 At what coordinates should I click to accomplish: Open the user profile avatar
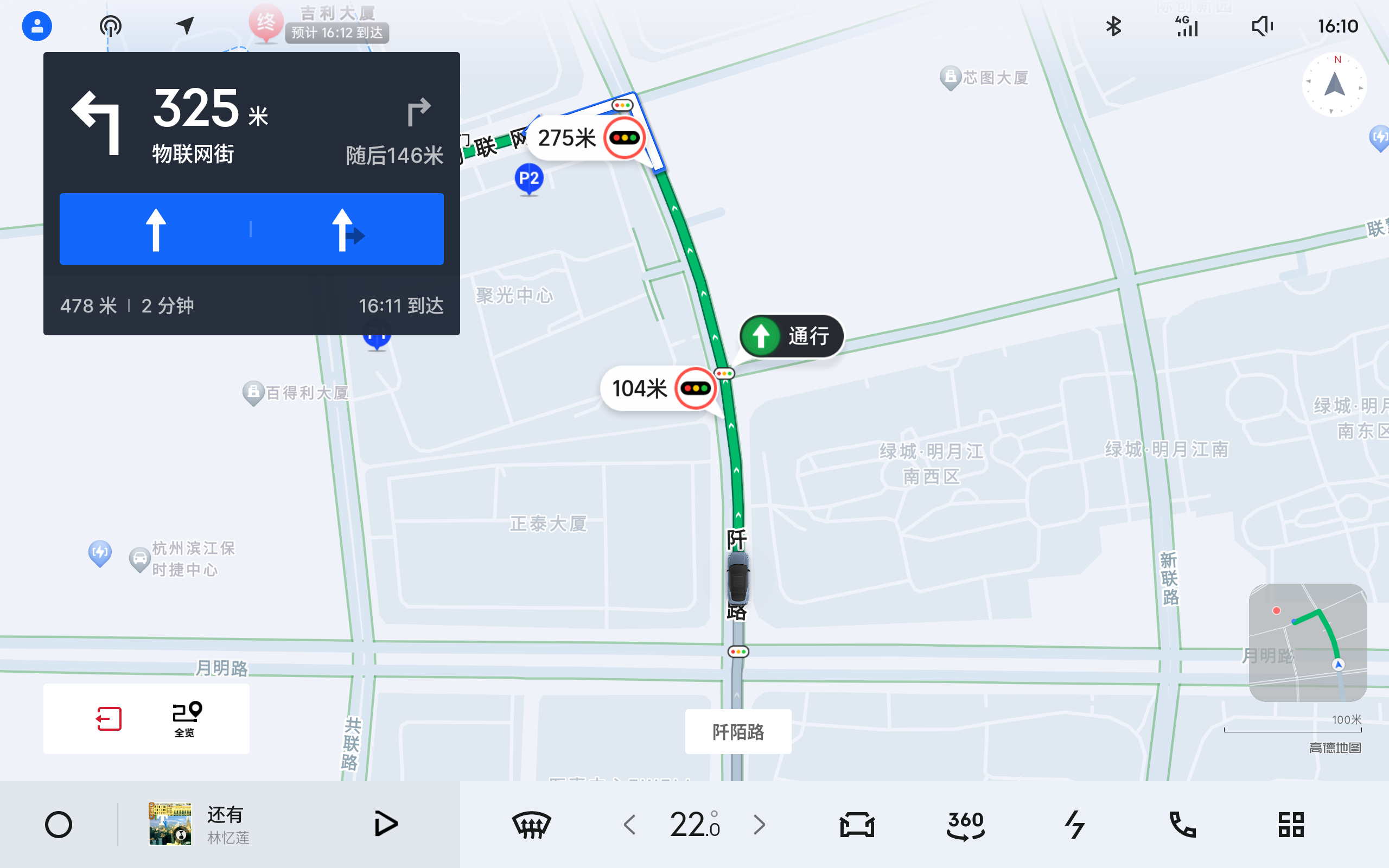[37, 26]
